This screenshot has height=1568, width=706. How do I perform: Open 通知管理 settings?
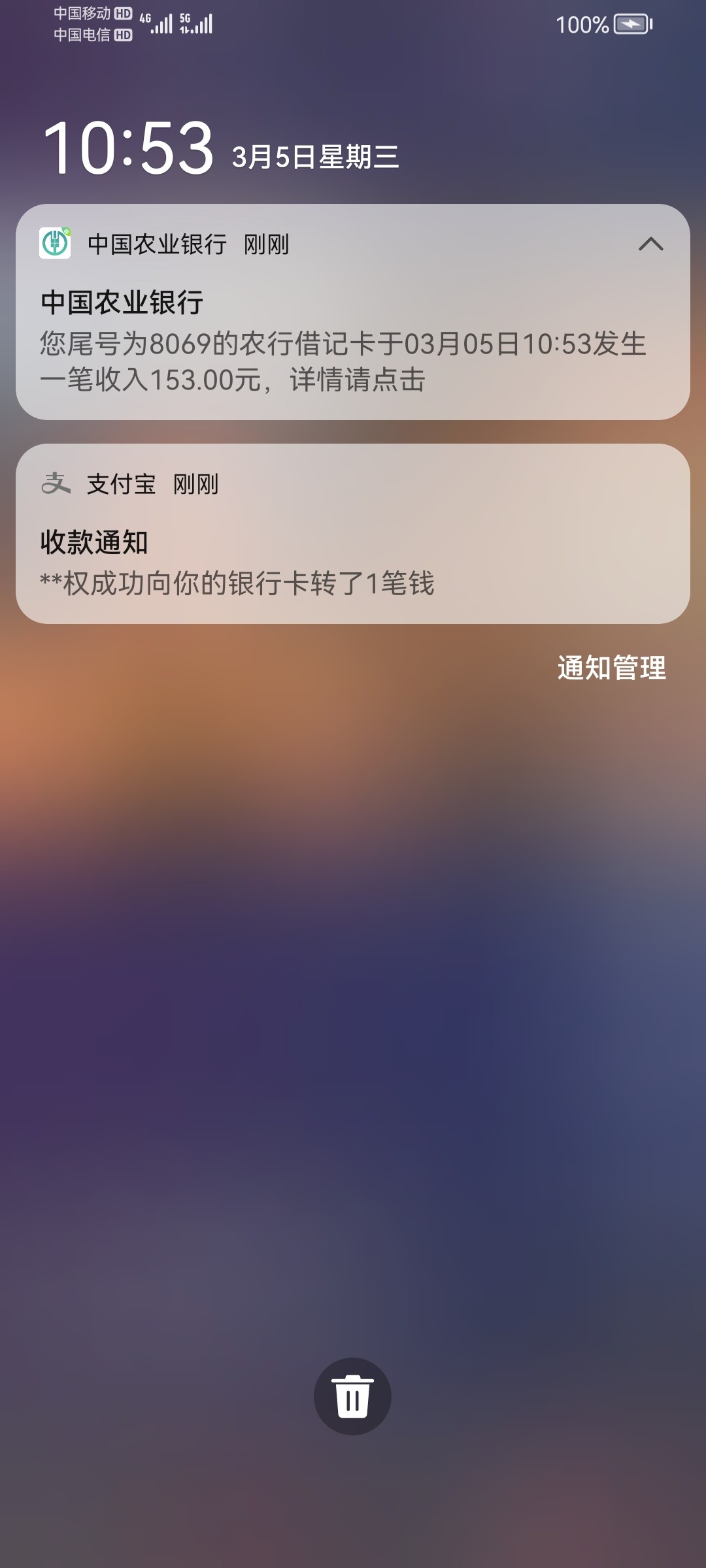612,668
